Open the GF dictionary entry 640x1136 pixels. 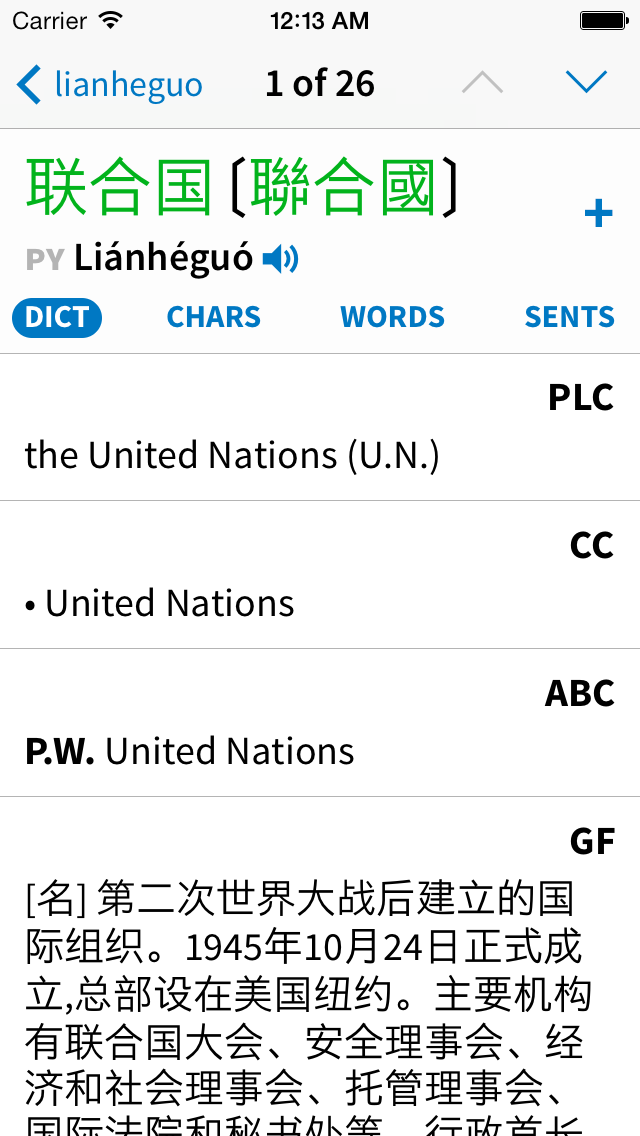tap(320, 967)
